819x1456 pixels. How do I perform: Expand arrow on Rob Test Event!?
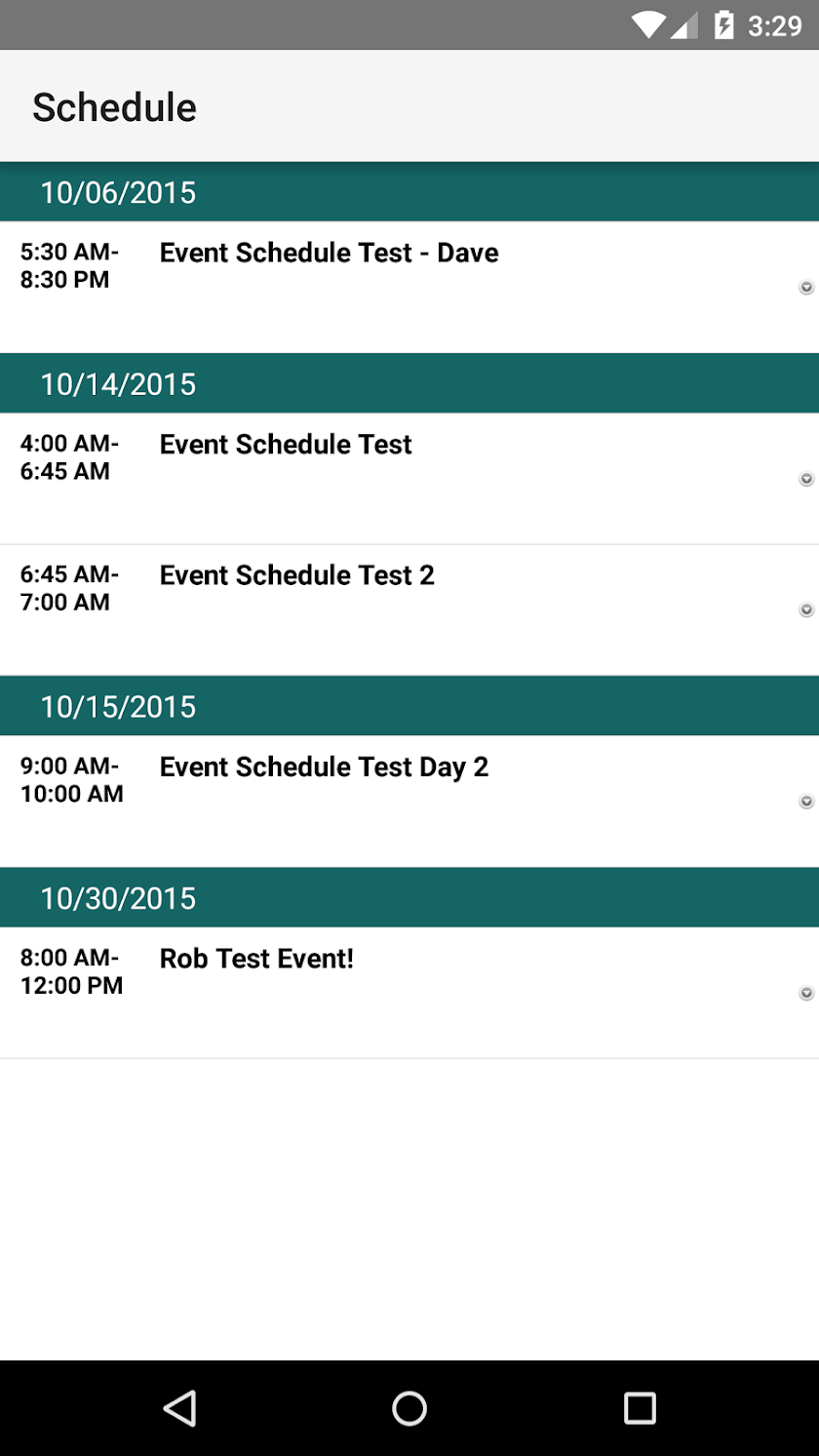tap(806, 993)
